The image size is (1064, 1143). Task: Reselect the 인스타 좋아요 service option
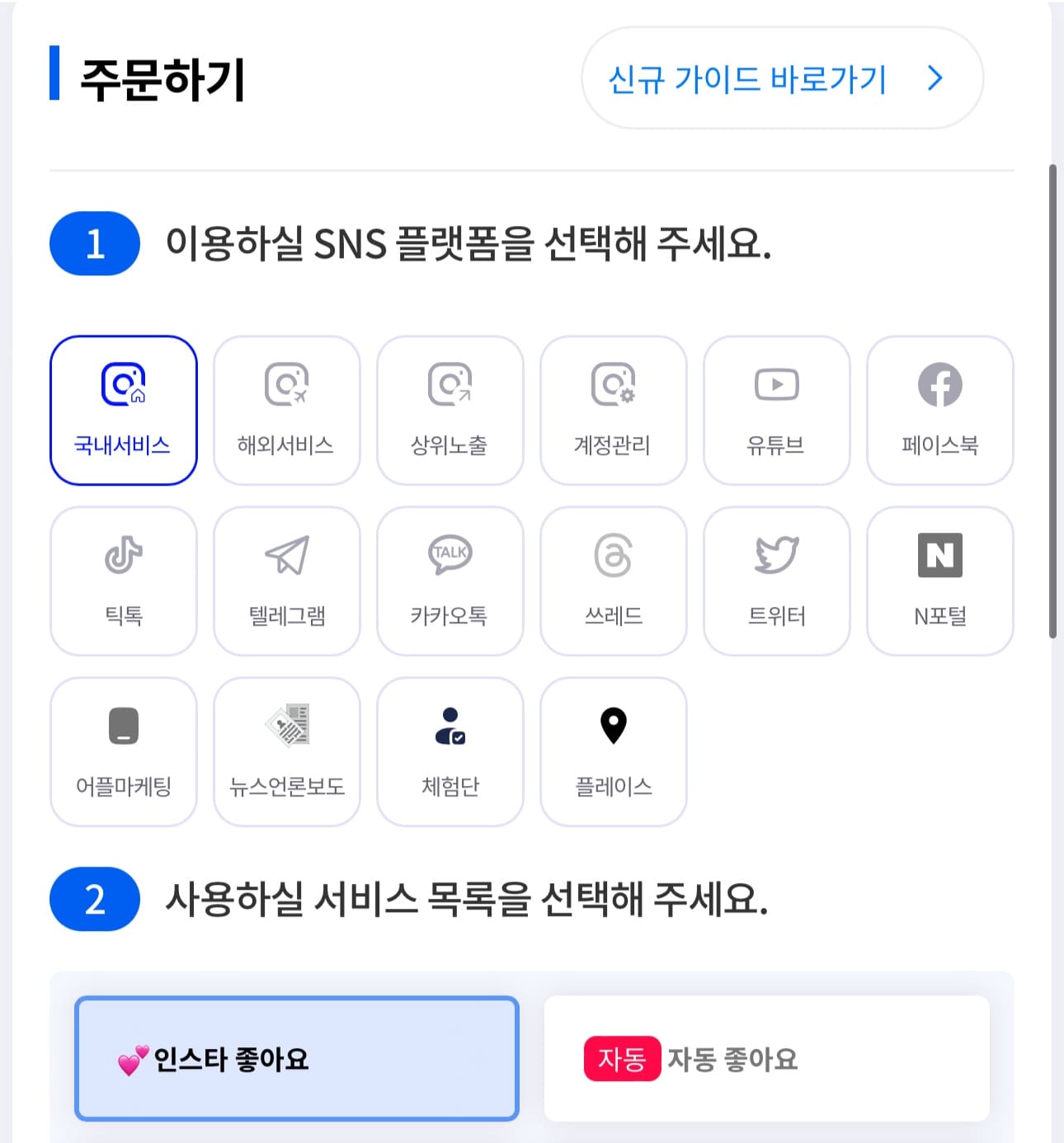point(295,1060)
